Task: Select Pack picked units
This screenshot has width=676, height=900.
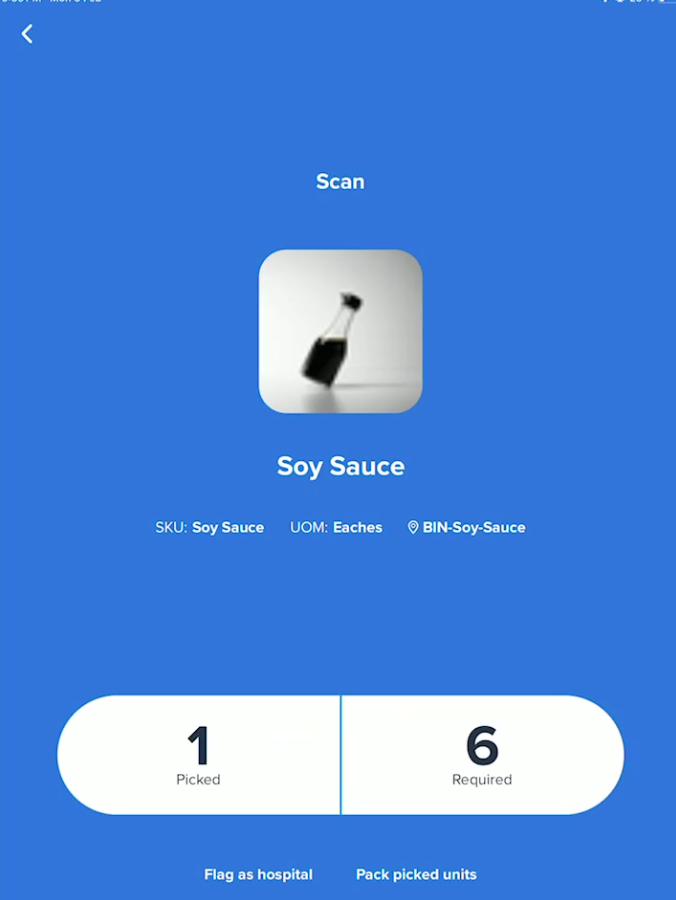Action: tap(416, 874)
